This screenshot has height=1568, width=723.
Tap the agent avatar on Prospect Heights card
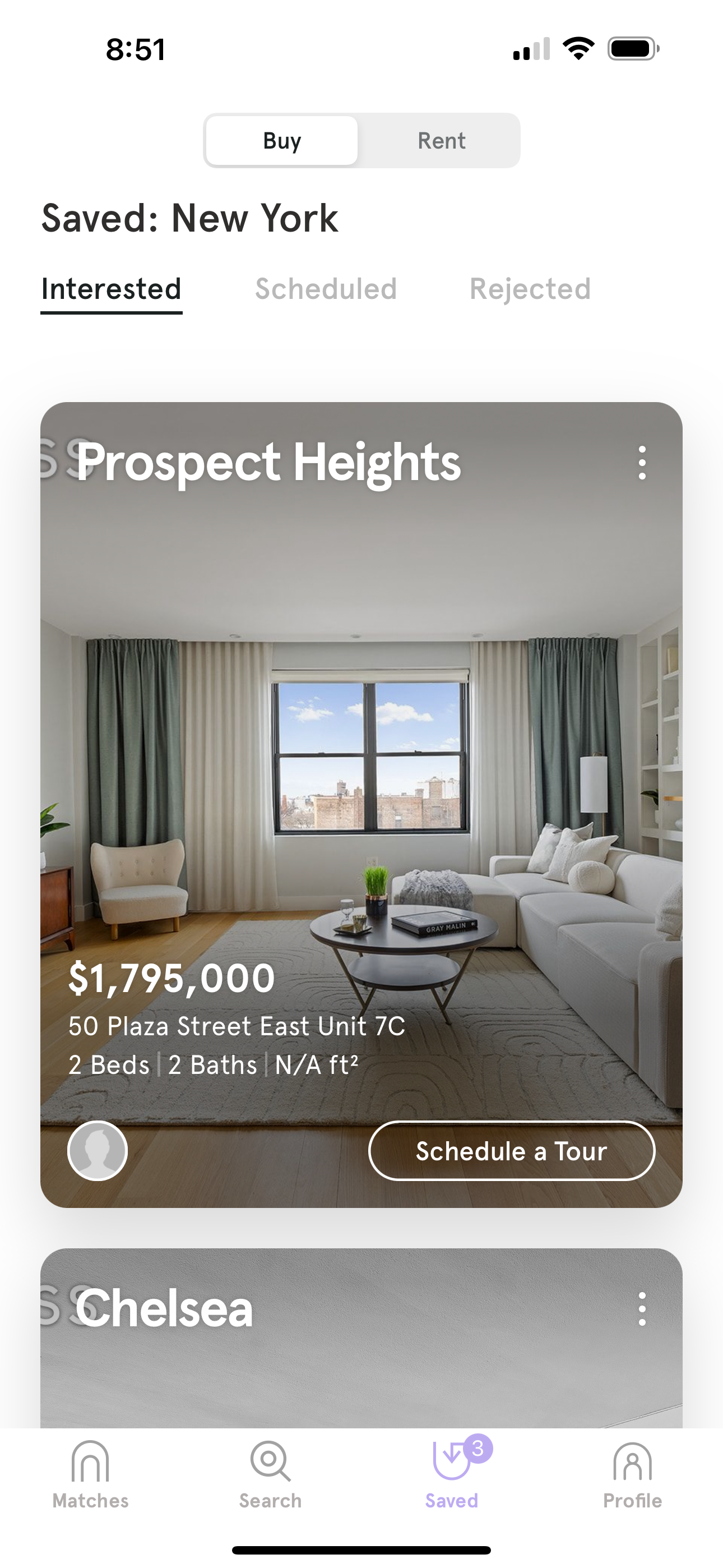[x=98, y=1151]
